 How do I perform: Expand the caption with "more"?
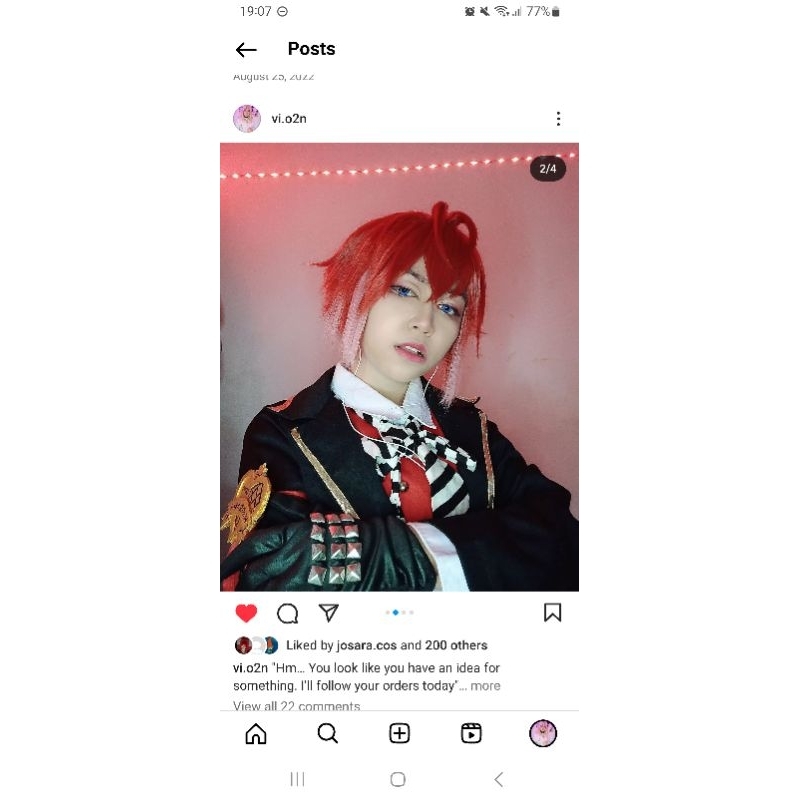coord(486,686)
